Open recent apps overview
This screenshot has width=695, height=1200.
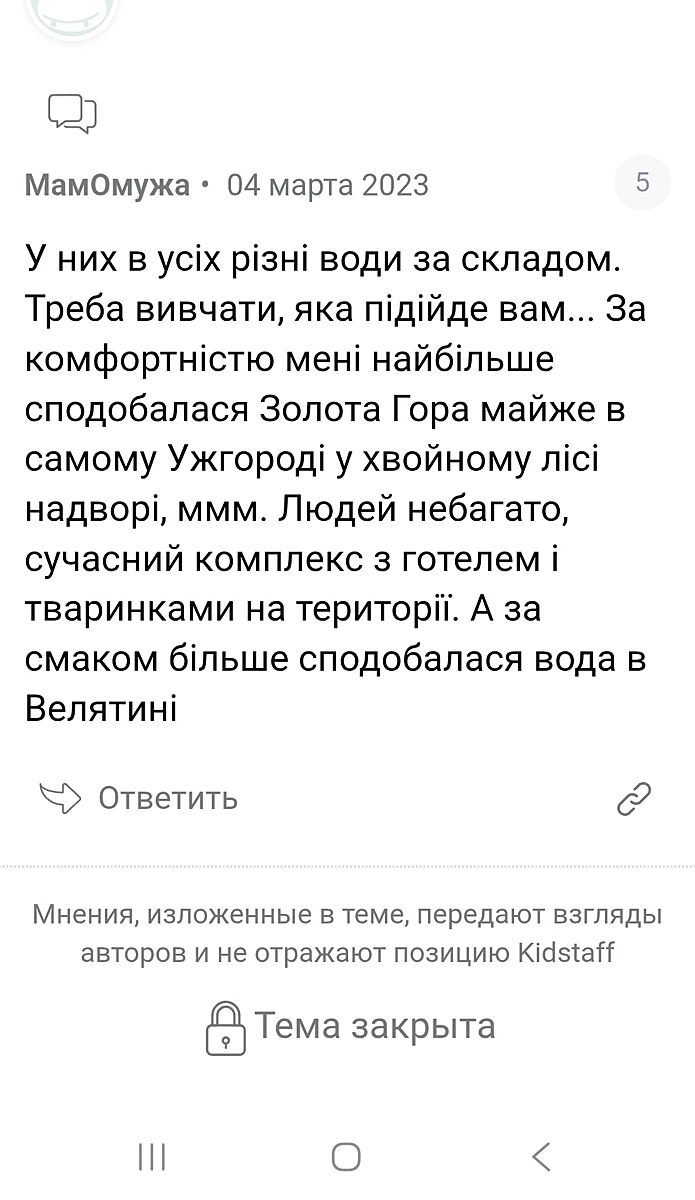click(x=152, y=1157)
